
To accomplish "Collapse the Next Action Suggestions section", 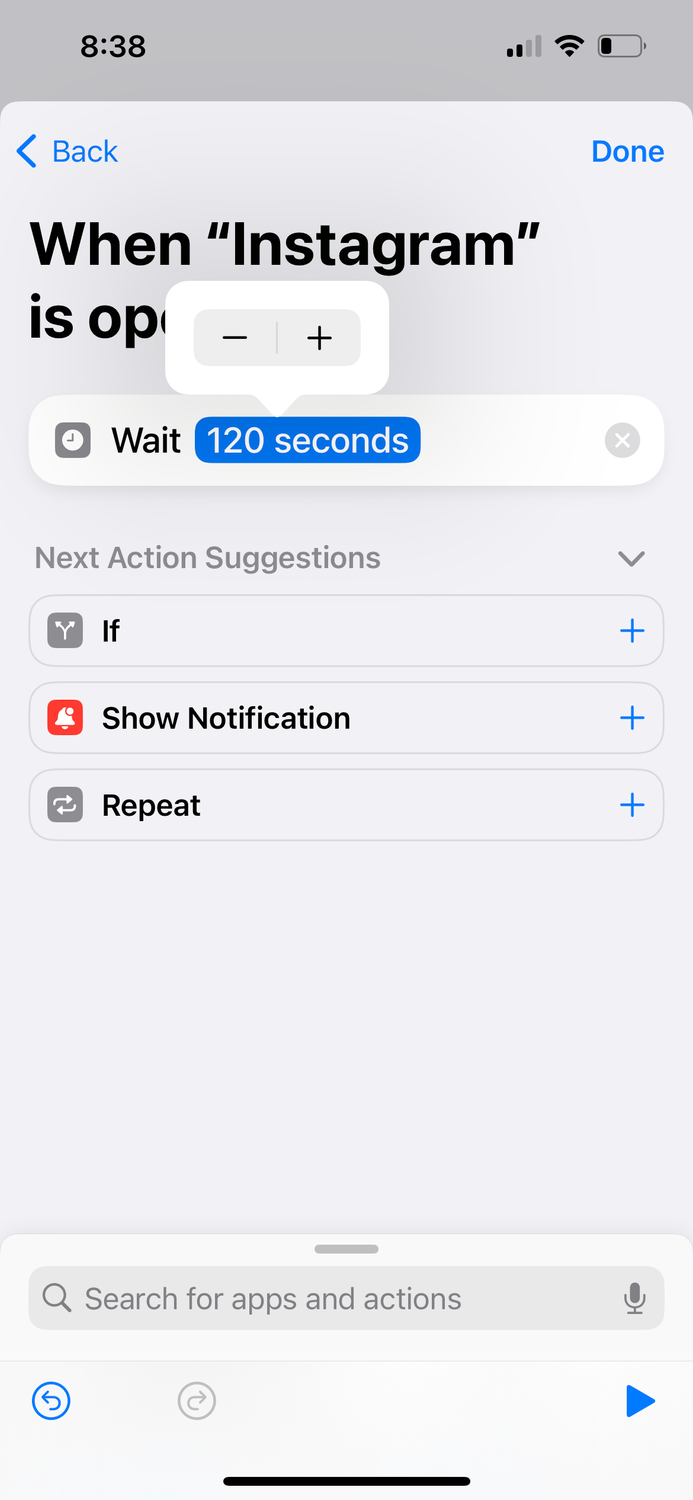I will (631, 558).
